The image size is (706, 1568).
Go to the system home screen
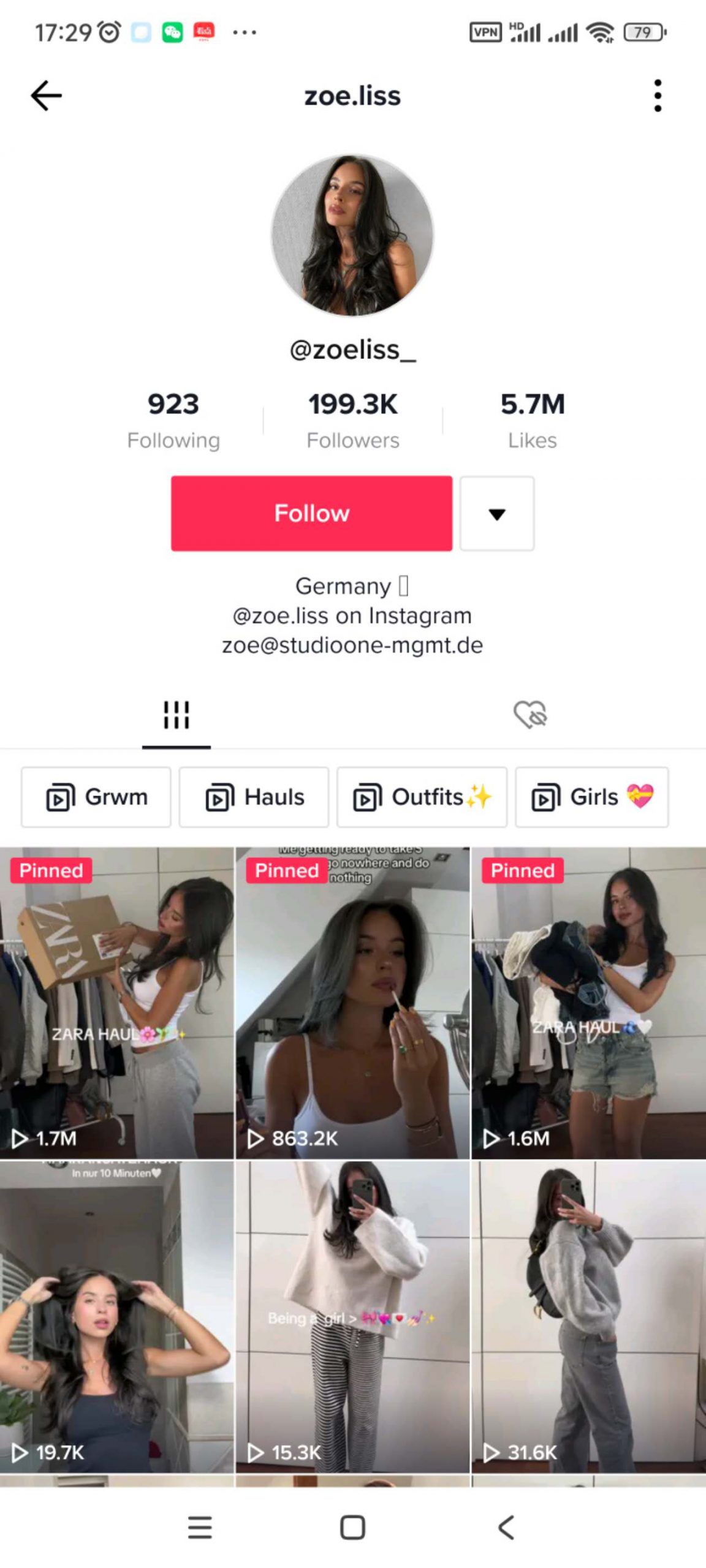coord(352,1528)
